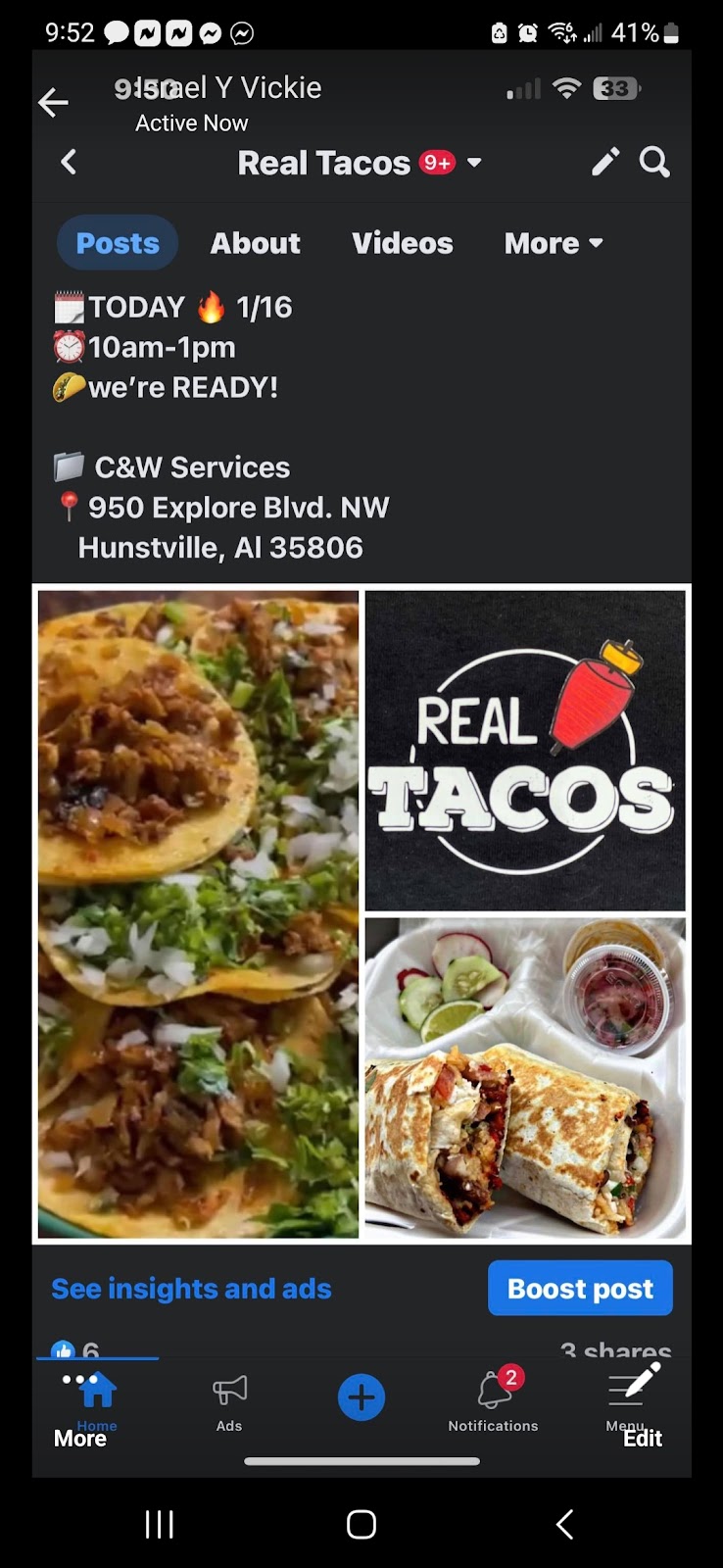Open the Search icon on the Real Tacos page
Viewport: 723px width, 1568px height.
[x=654, y=162]
